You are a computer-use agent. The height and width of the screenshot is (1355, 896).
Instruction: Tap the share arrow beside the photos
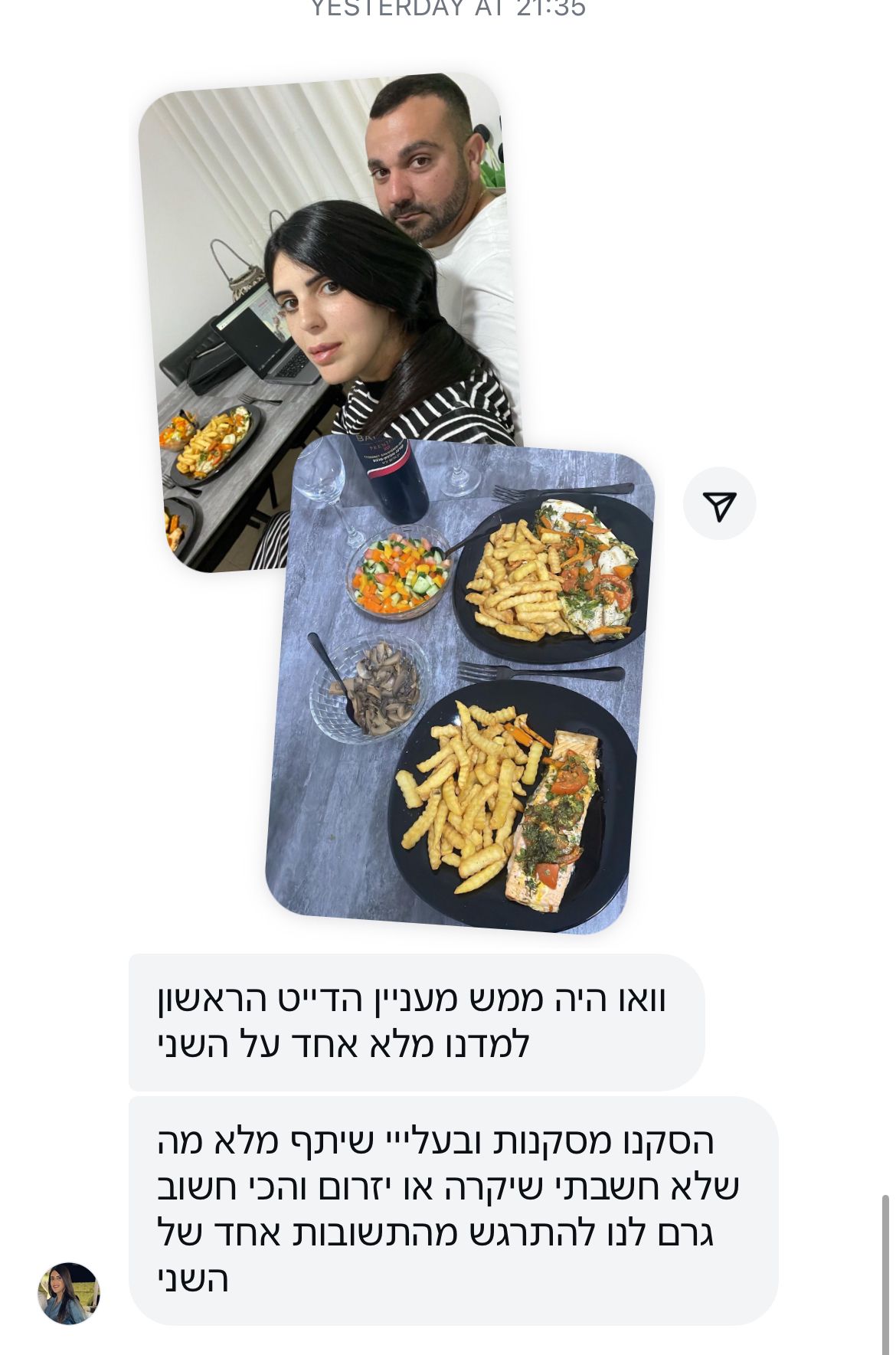point(719,504)
